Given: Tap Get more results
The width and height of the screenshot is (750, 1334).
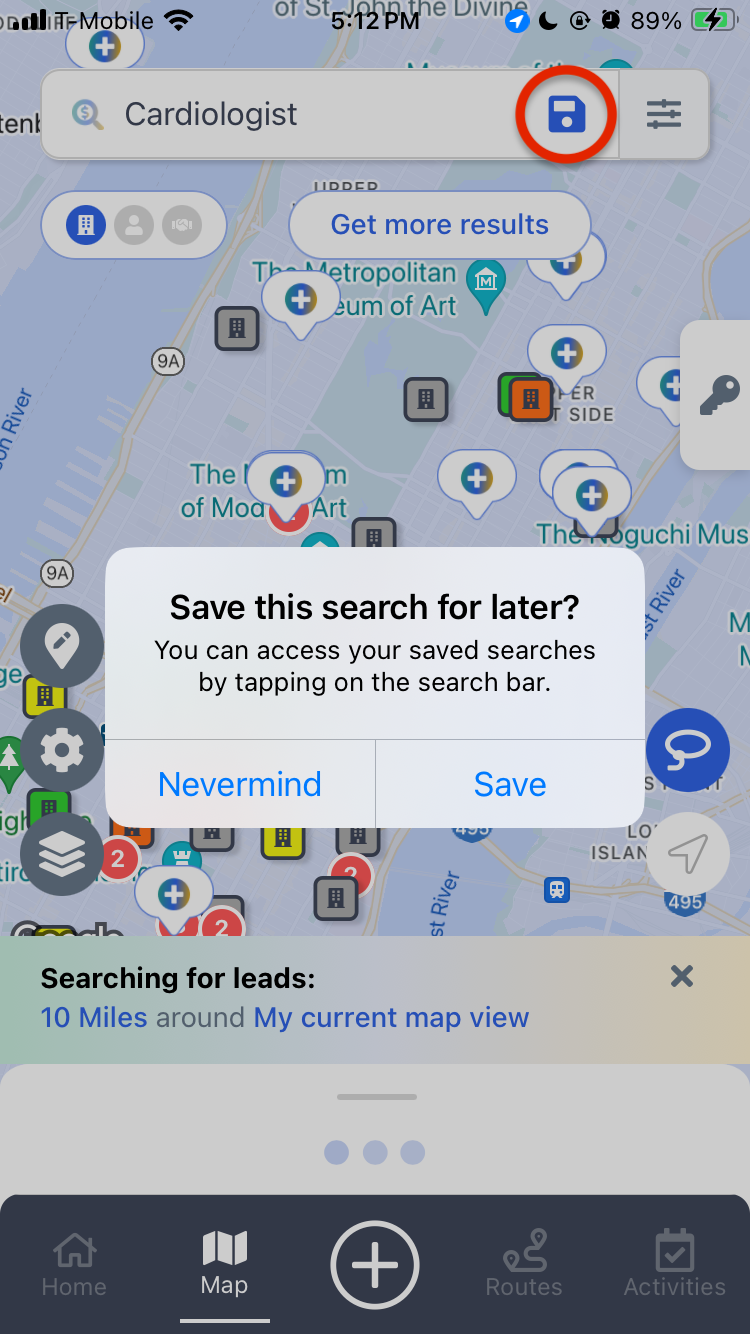Looking at the screenshot, I should click(440, 224).
